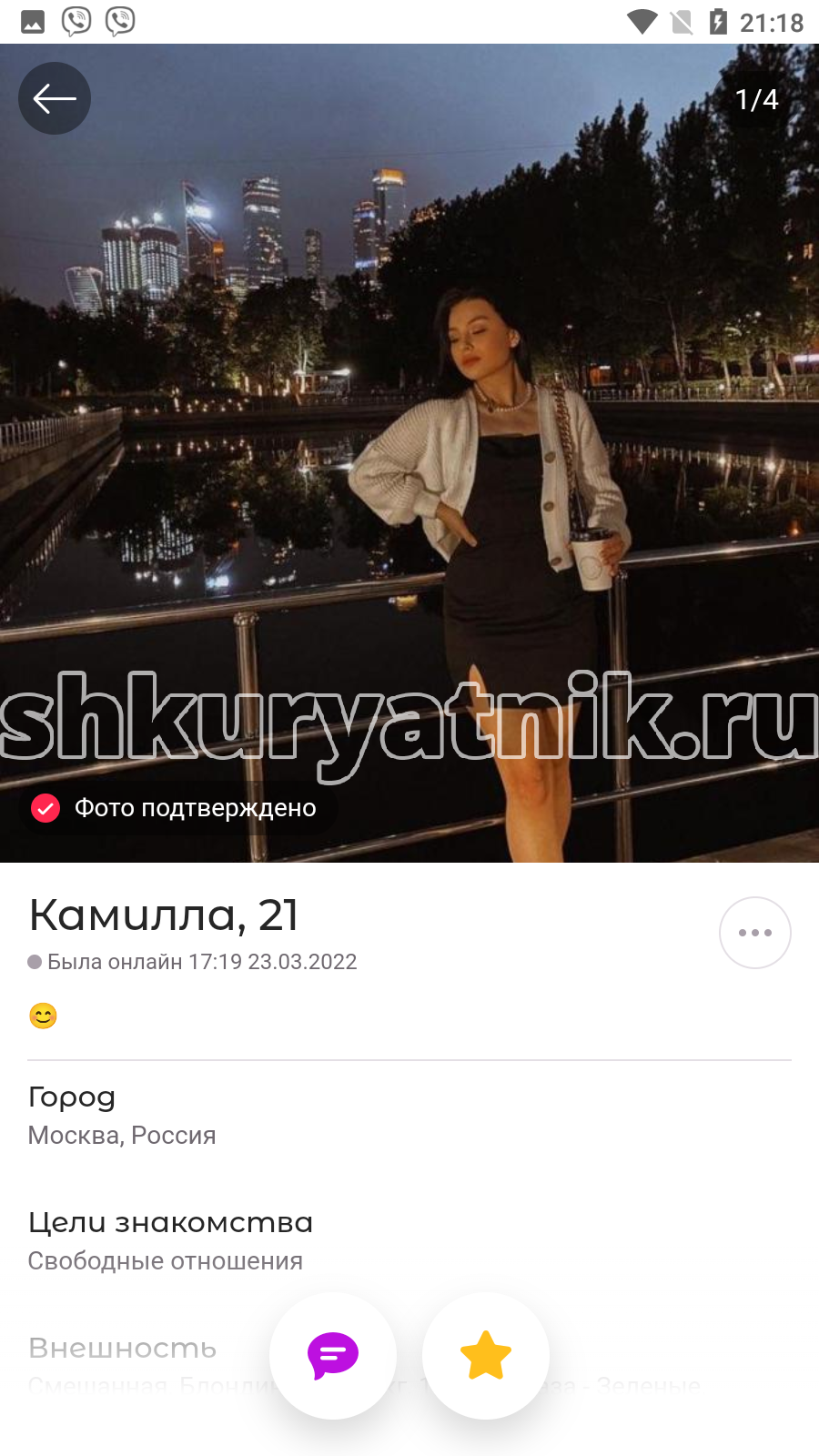The height and width of the screenshot is (1456, 819).
Task: Open the profile photo in full view
Action: tap(409, 453)
